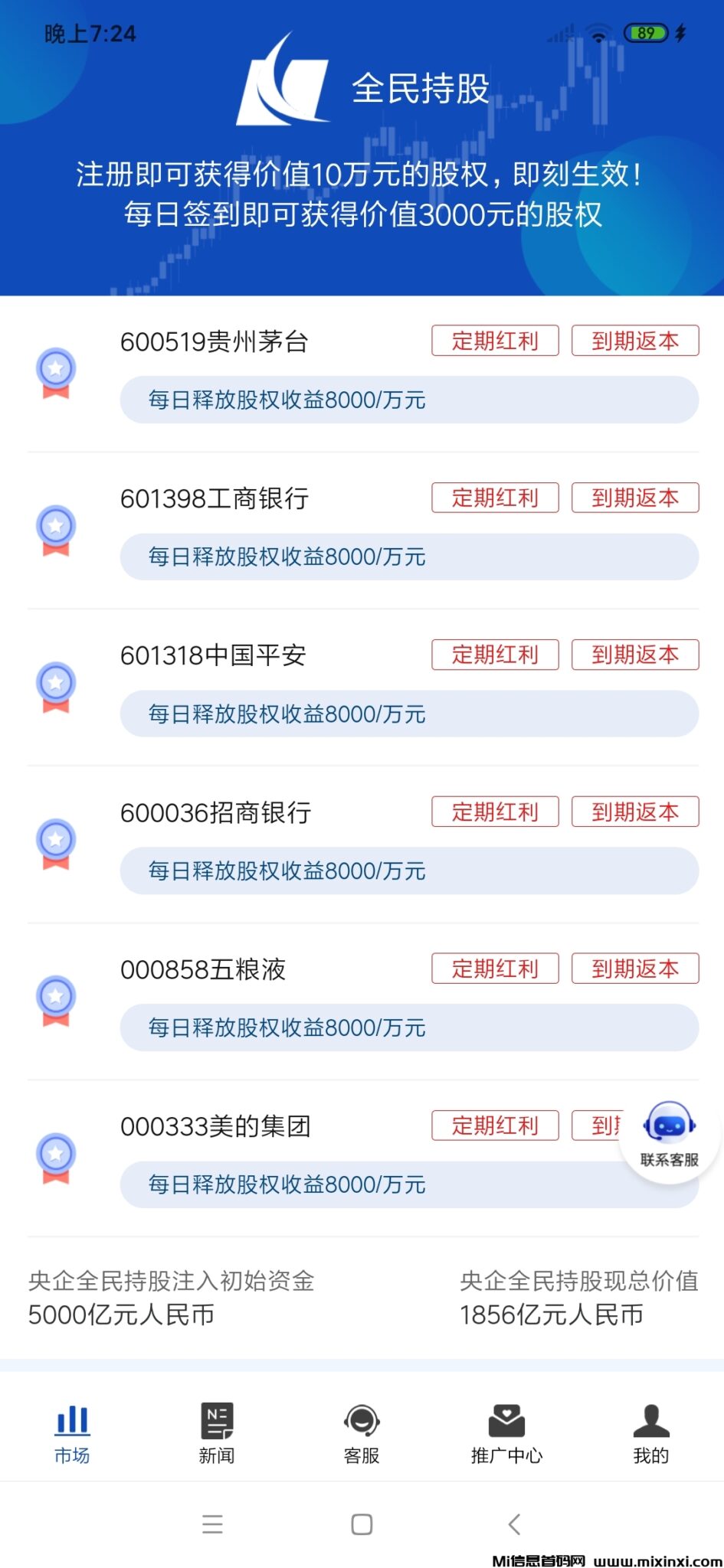The width and height of the screenshot is (724, 1568).
Task: Click 定期红利 for 000333美的集团
Action: (x=495, y=1125)
